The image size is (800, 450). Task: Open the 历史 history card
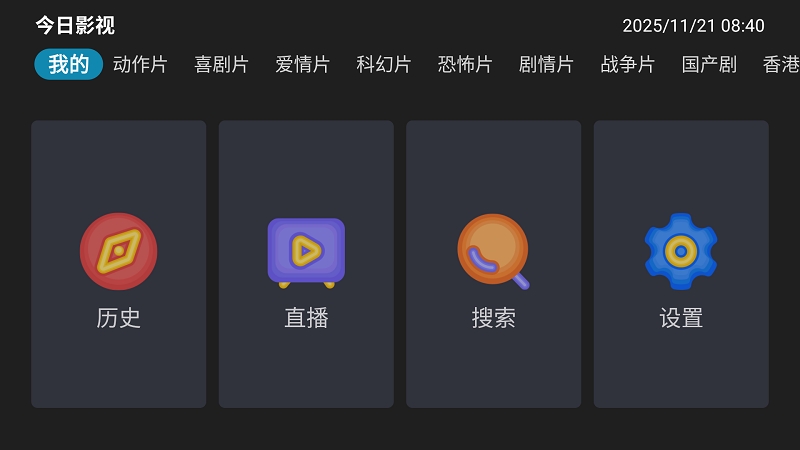pyautogui.click(x=118, y=264)
